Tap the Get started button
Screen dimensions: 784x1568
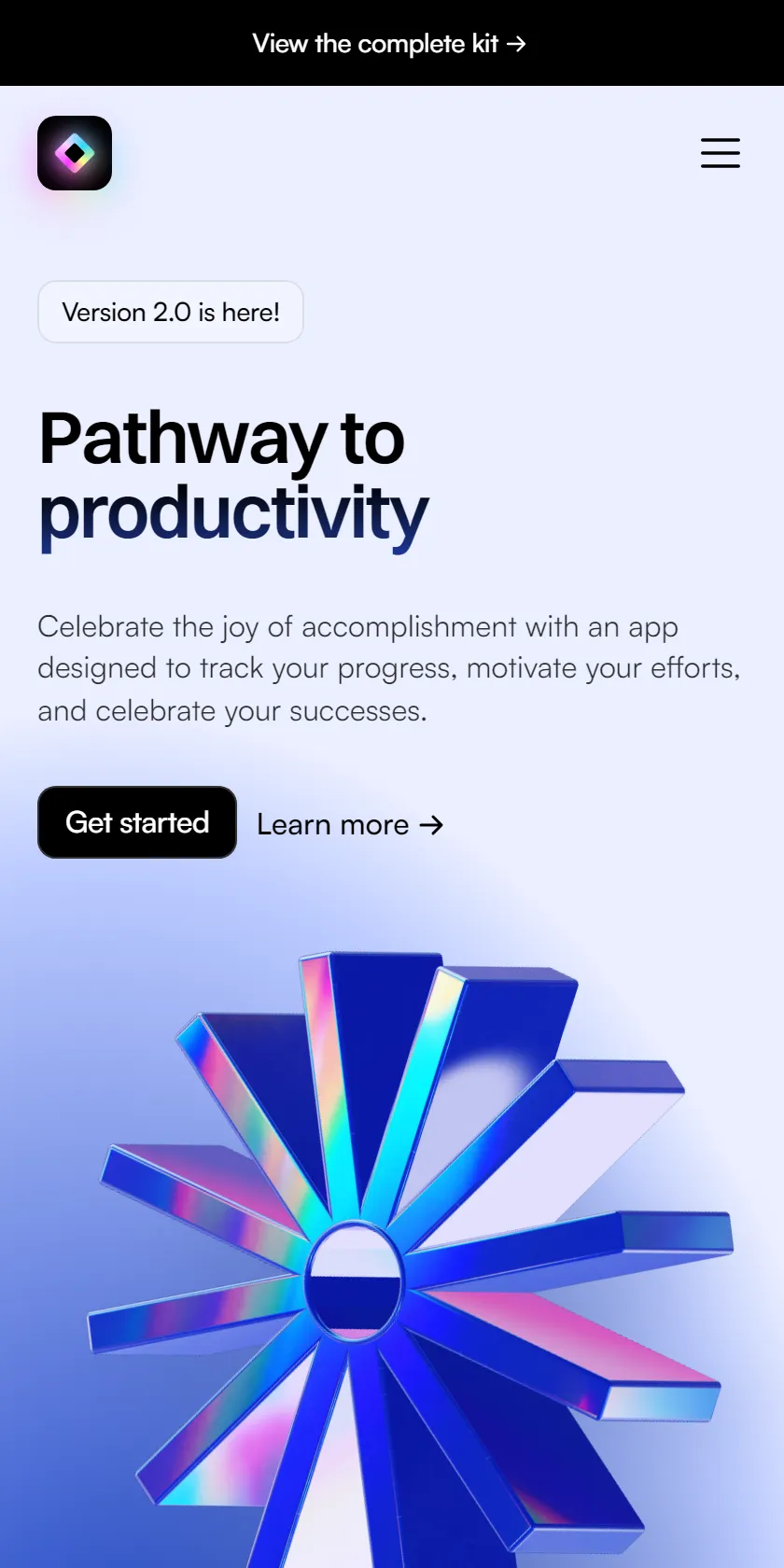(x=137, y=822)
